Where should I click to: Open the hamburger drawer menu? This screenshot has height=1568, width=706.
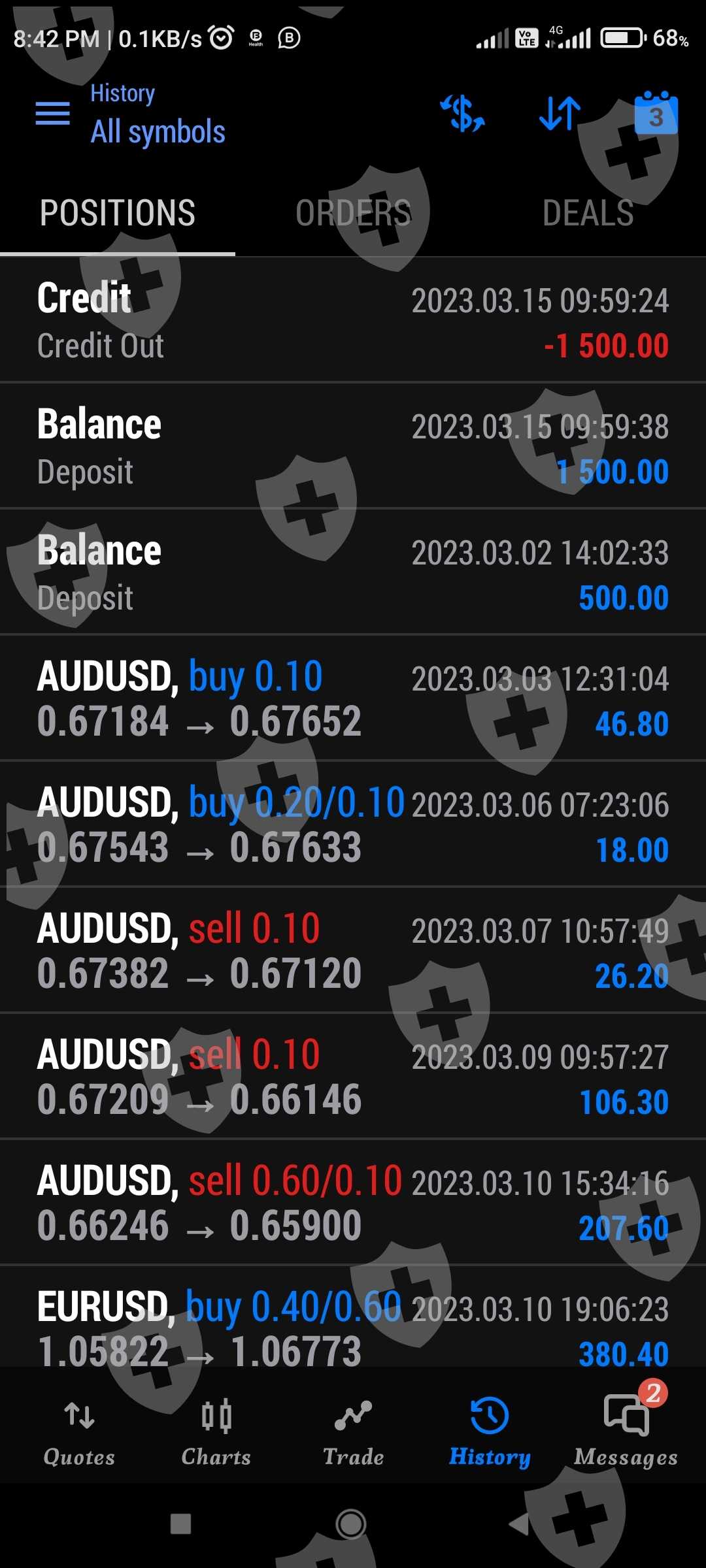52,113
